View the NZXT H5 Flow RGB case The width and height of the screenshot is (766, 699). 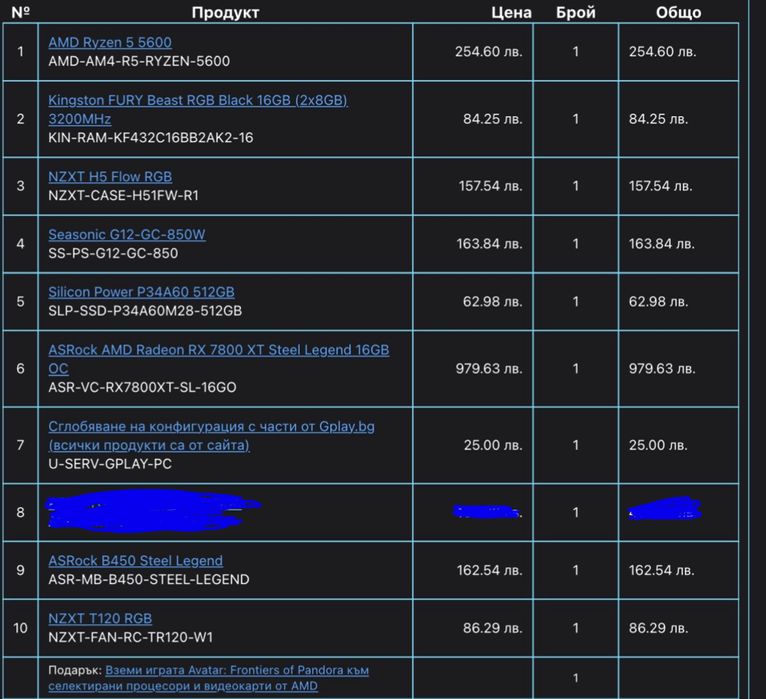pos(110,176)
